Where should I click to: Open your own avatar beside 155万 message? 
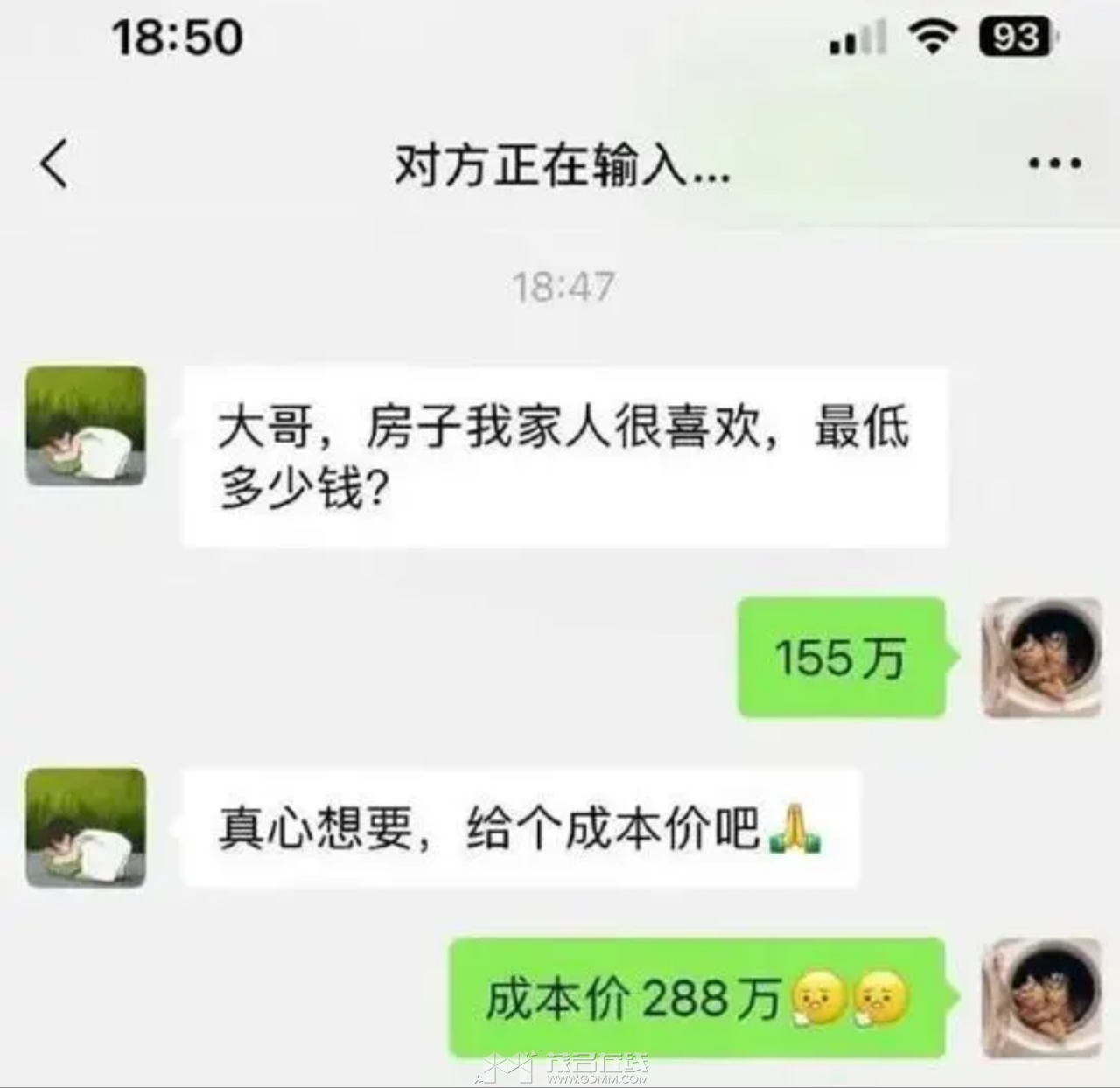1040,658
